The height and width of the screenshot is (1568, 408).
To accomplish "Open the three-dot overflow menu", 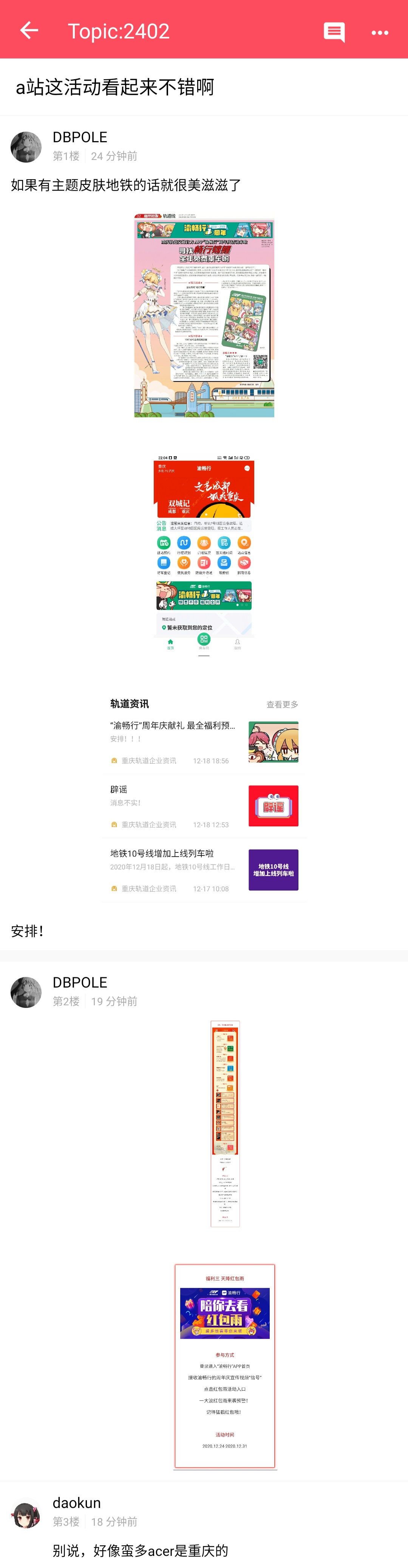I will [x=379, y=32].
